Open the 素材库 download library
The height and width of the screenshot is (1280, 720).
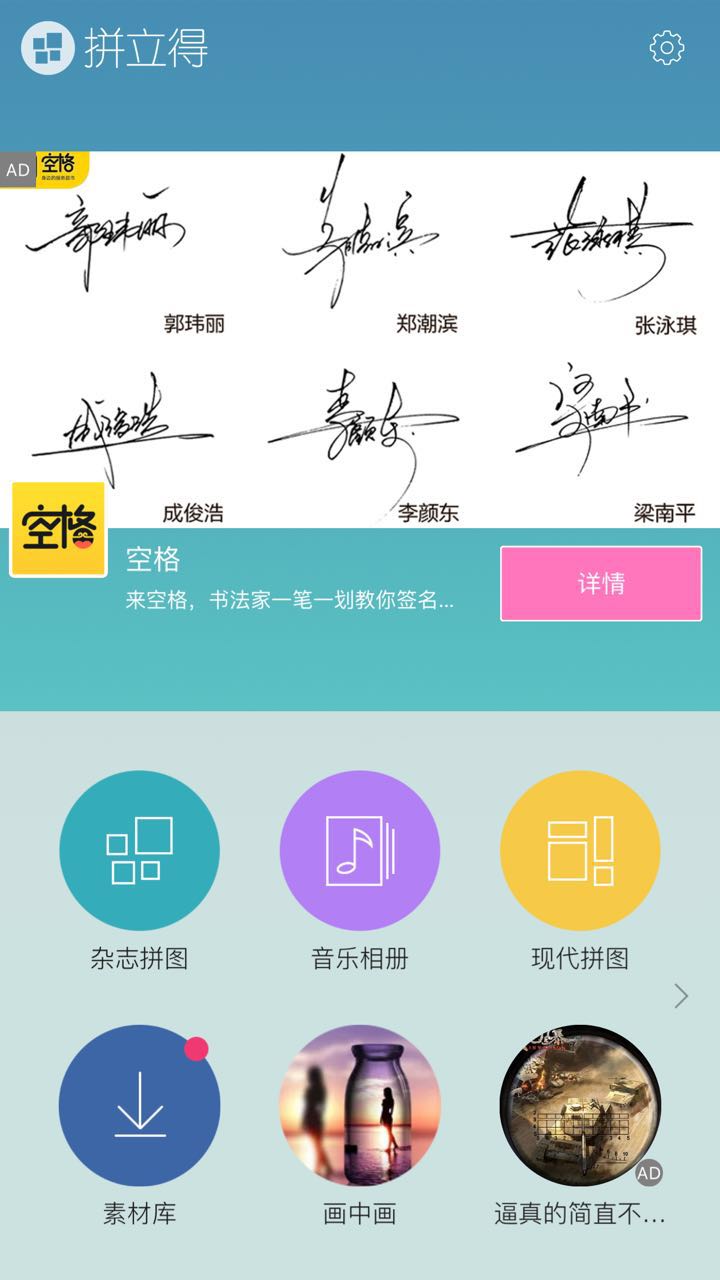pos(140,1106)
